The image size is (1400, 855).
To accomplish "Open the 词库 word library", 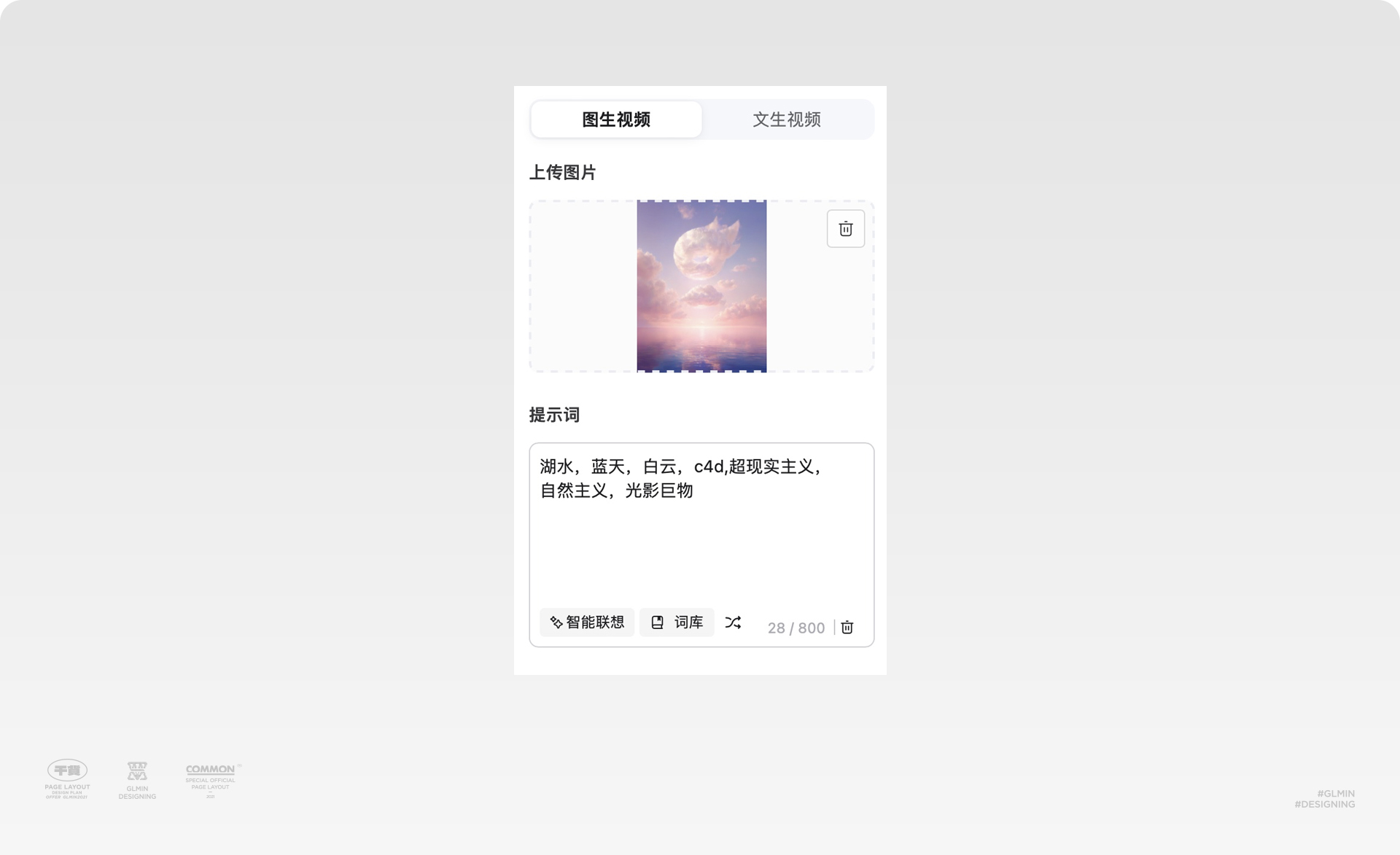I will click(x=677, y=622).
